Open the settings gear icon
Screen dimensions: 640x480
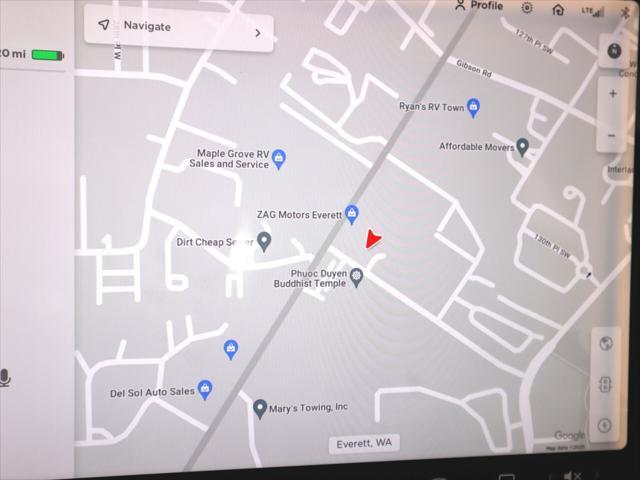527,8
